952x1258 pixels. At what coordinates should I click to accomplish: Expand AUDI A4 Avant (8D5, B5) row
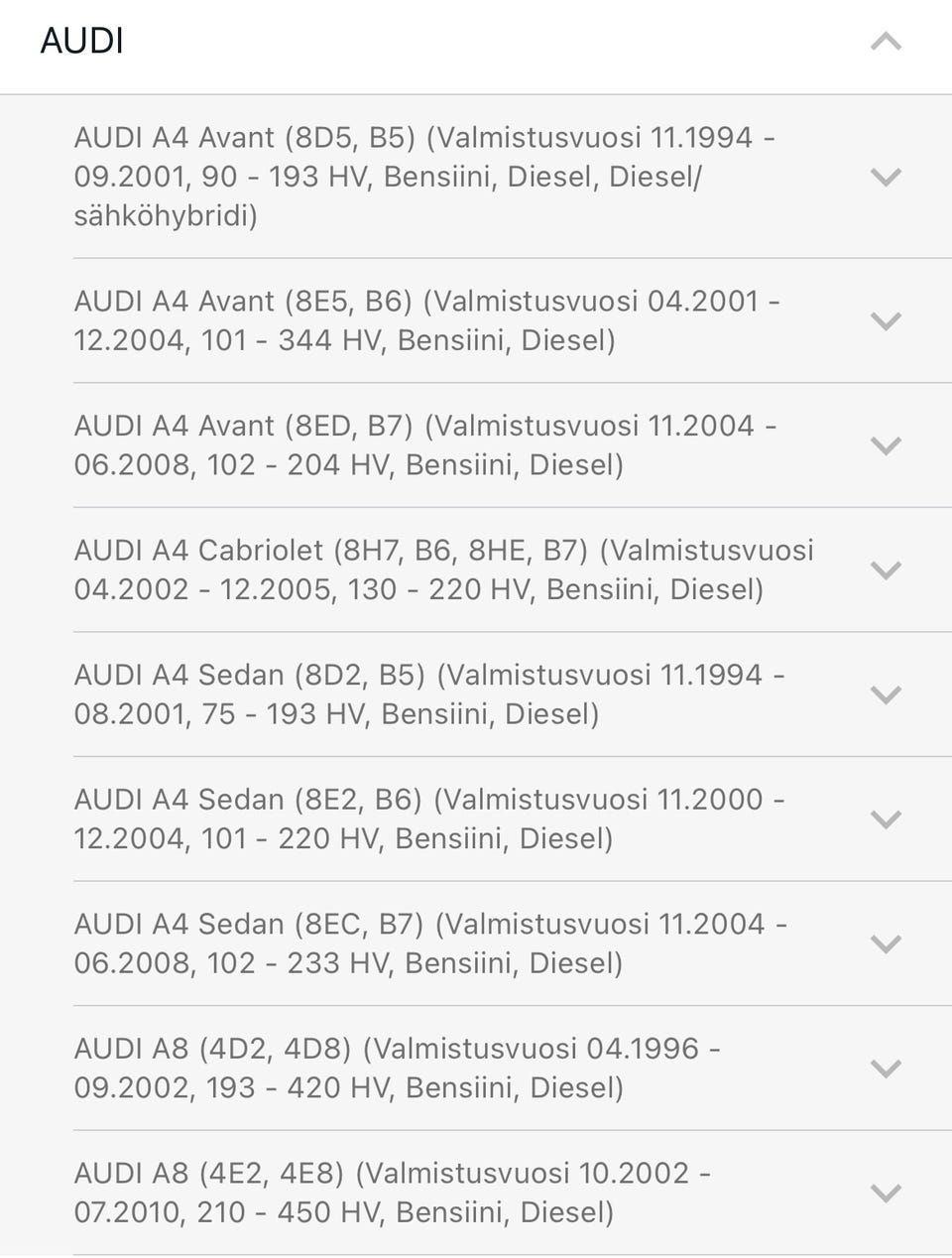pyautogui.click(x=885, y=177)
